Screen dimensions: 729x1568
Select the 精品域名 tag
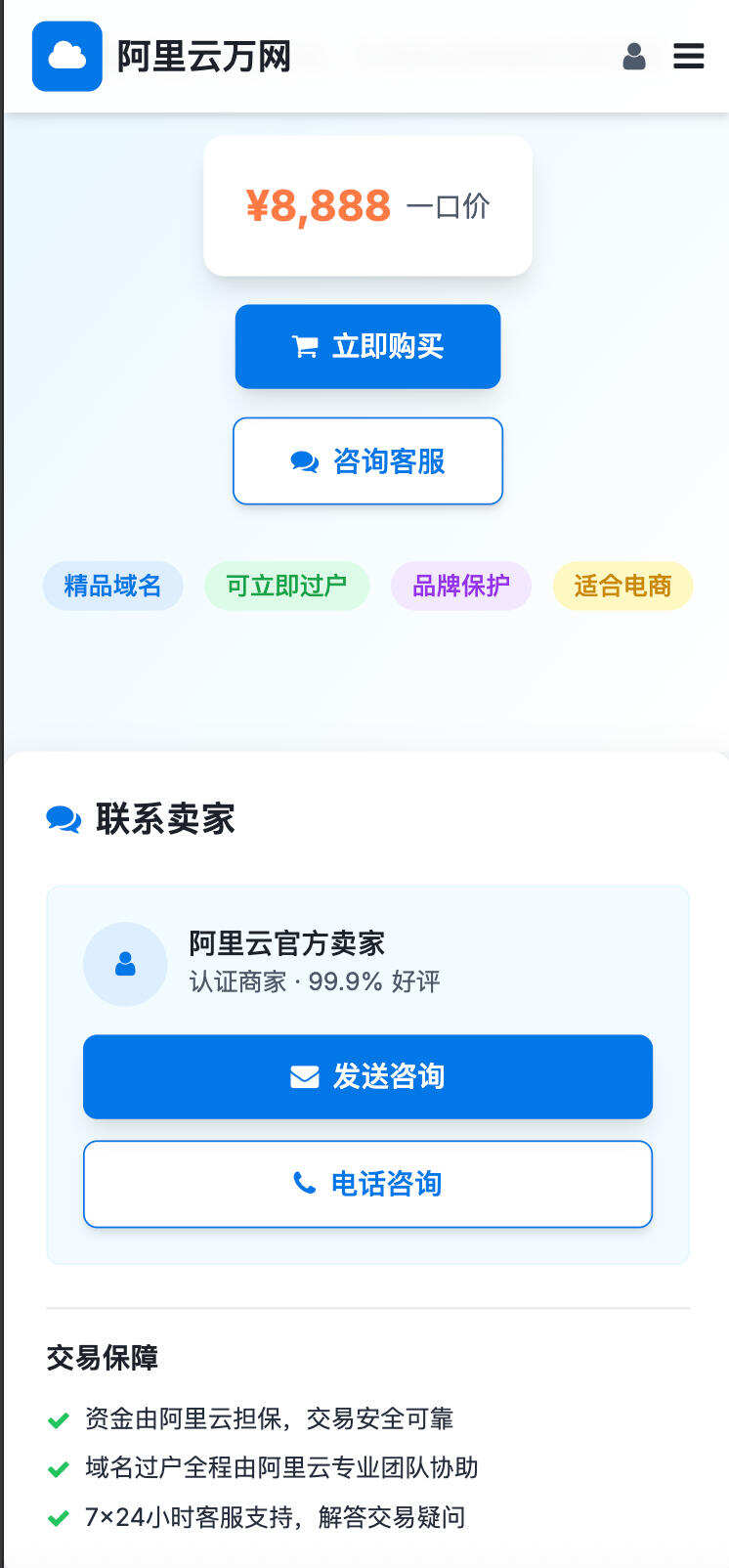[112, 586]
